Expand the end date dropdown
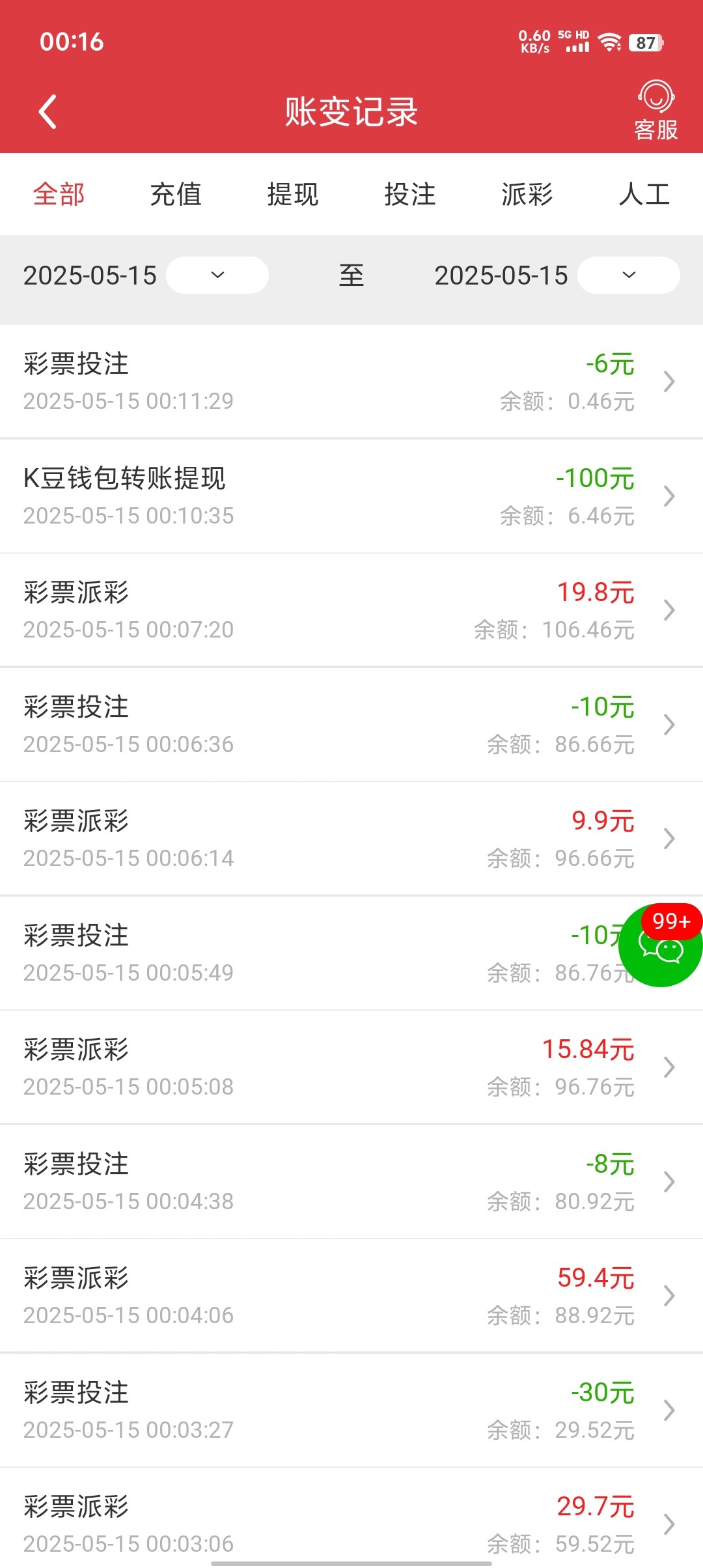The image size is (703, 1568). [629, 275]
